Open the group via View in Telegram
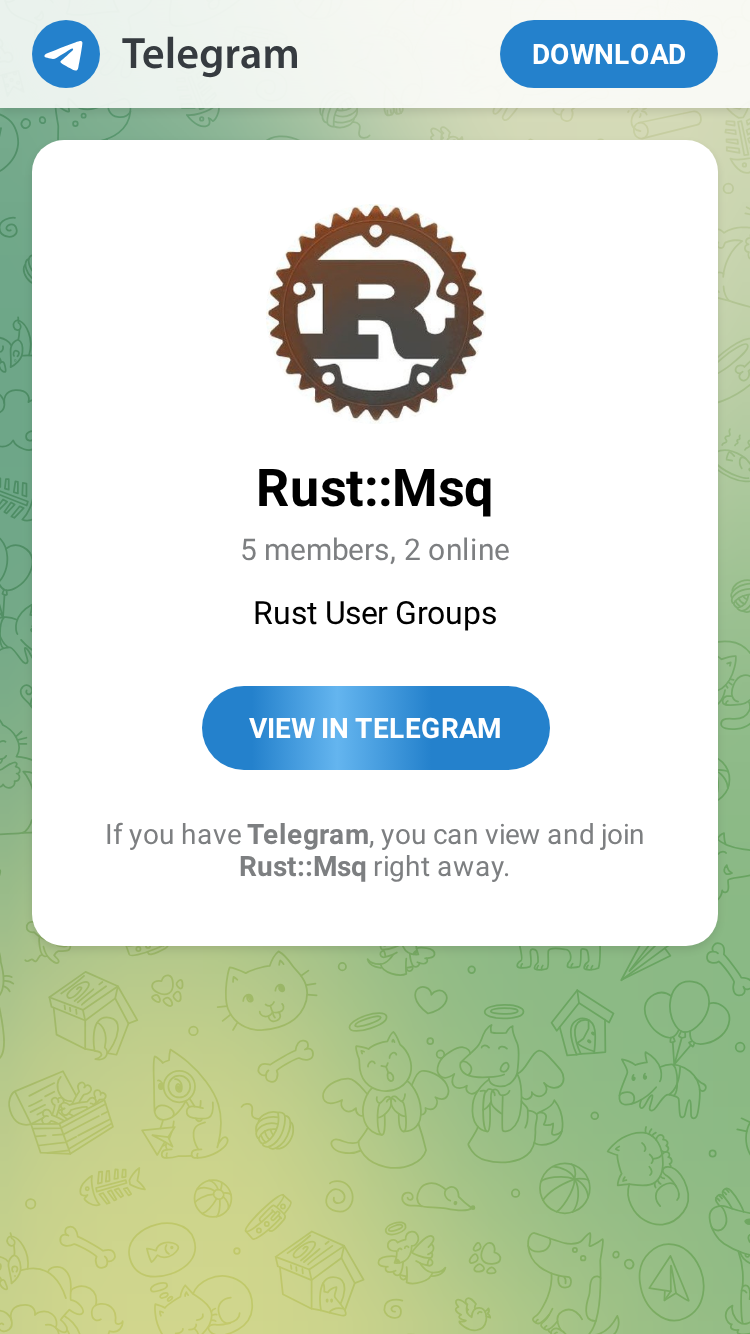Image resolution: width=750 pixels, height=1334 pixels. (x=376, y=728)
